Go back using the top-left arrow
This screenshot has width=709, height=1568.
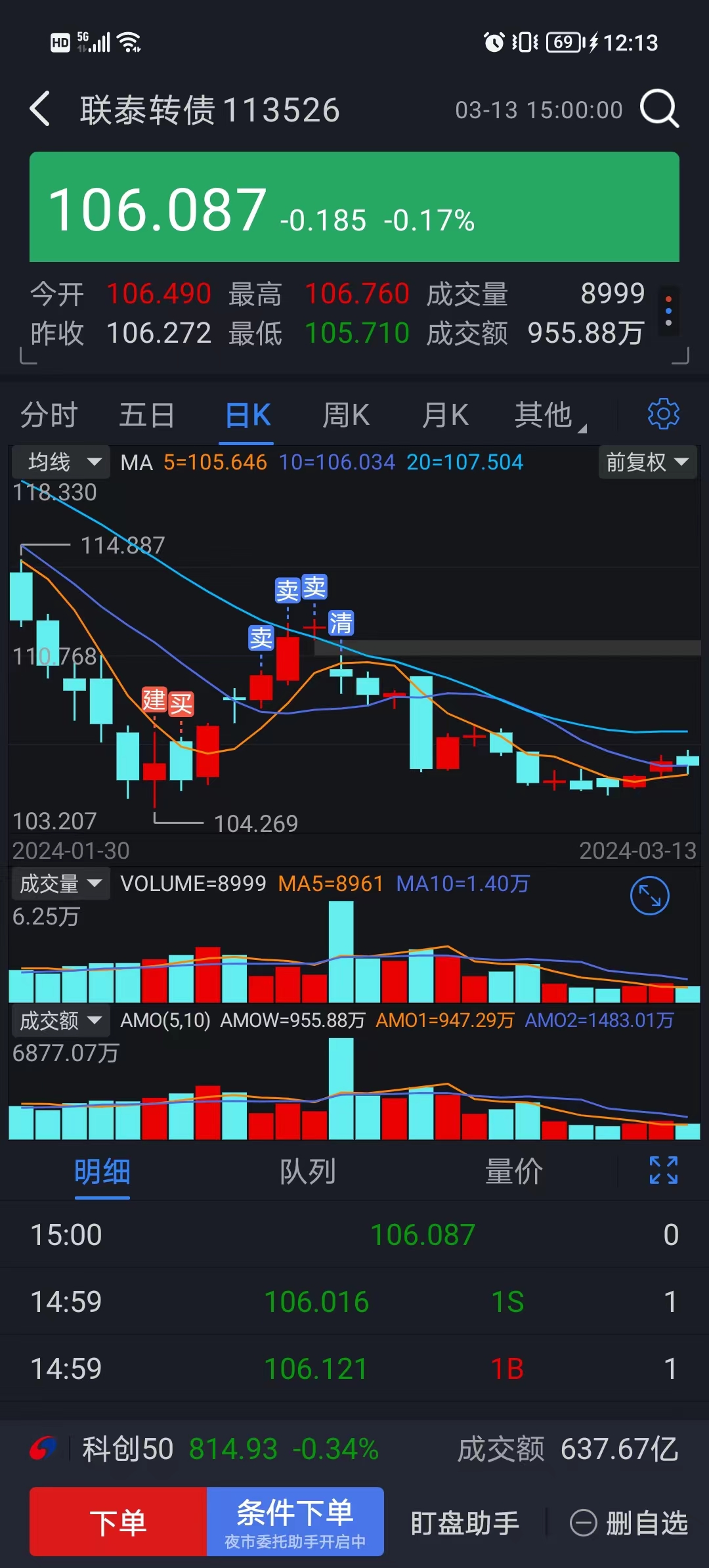[40, 108]
